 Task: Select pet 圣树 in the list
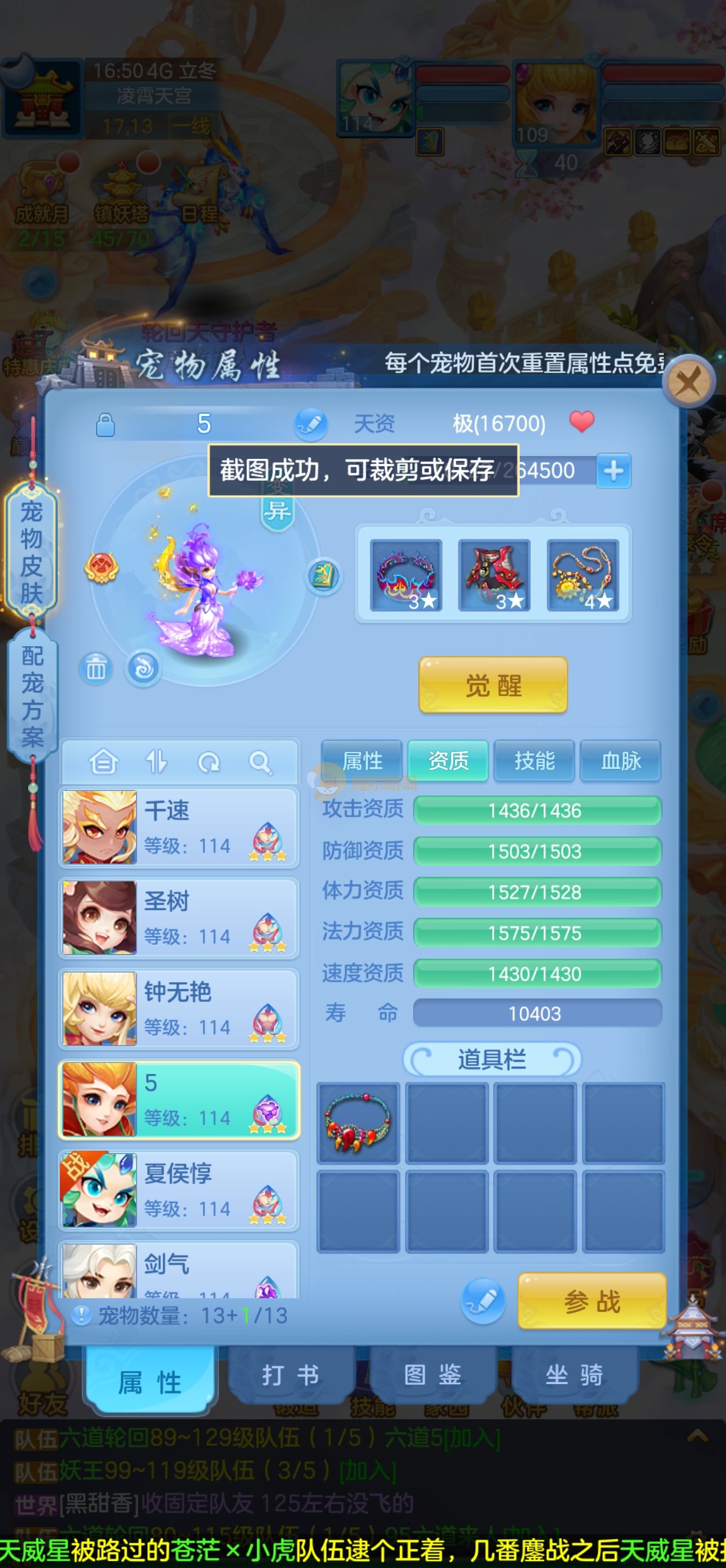point(179,917)
